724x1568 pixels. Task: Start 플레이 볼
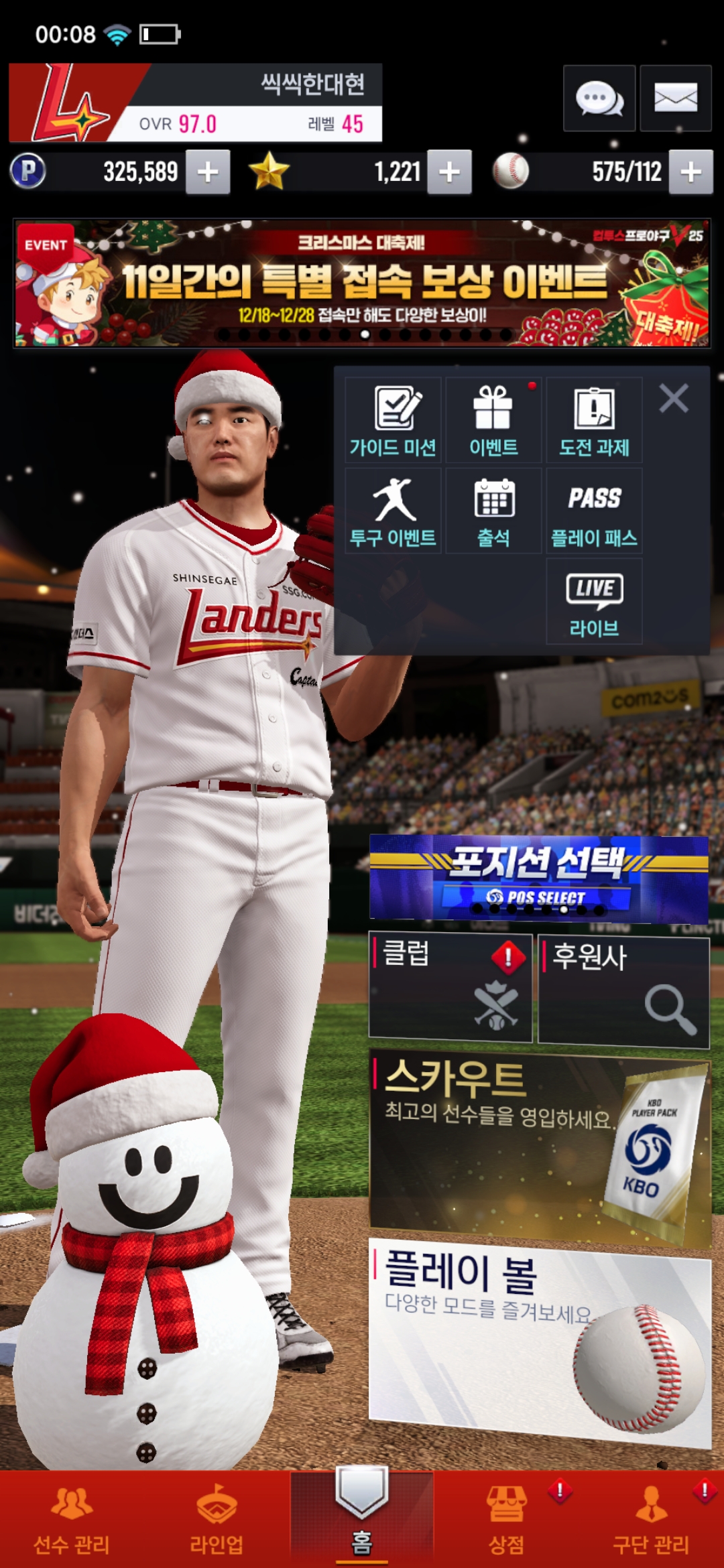(x=538, y=1340)
